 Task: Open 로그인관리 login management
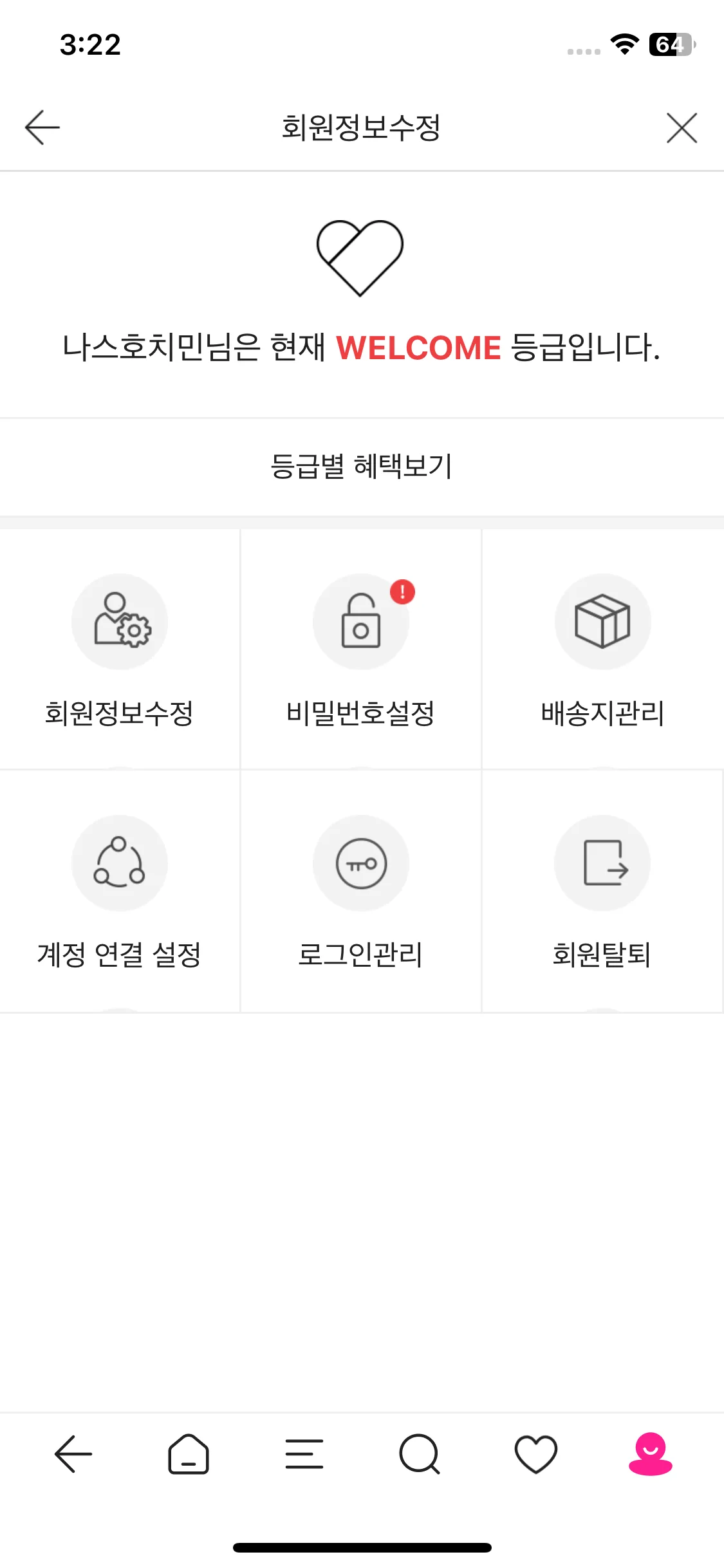pyautogui.click(x=361, y=891)
